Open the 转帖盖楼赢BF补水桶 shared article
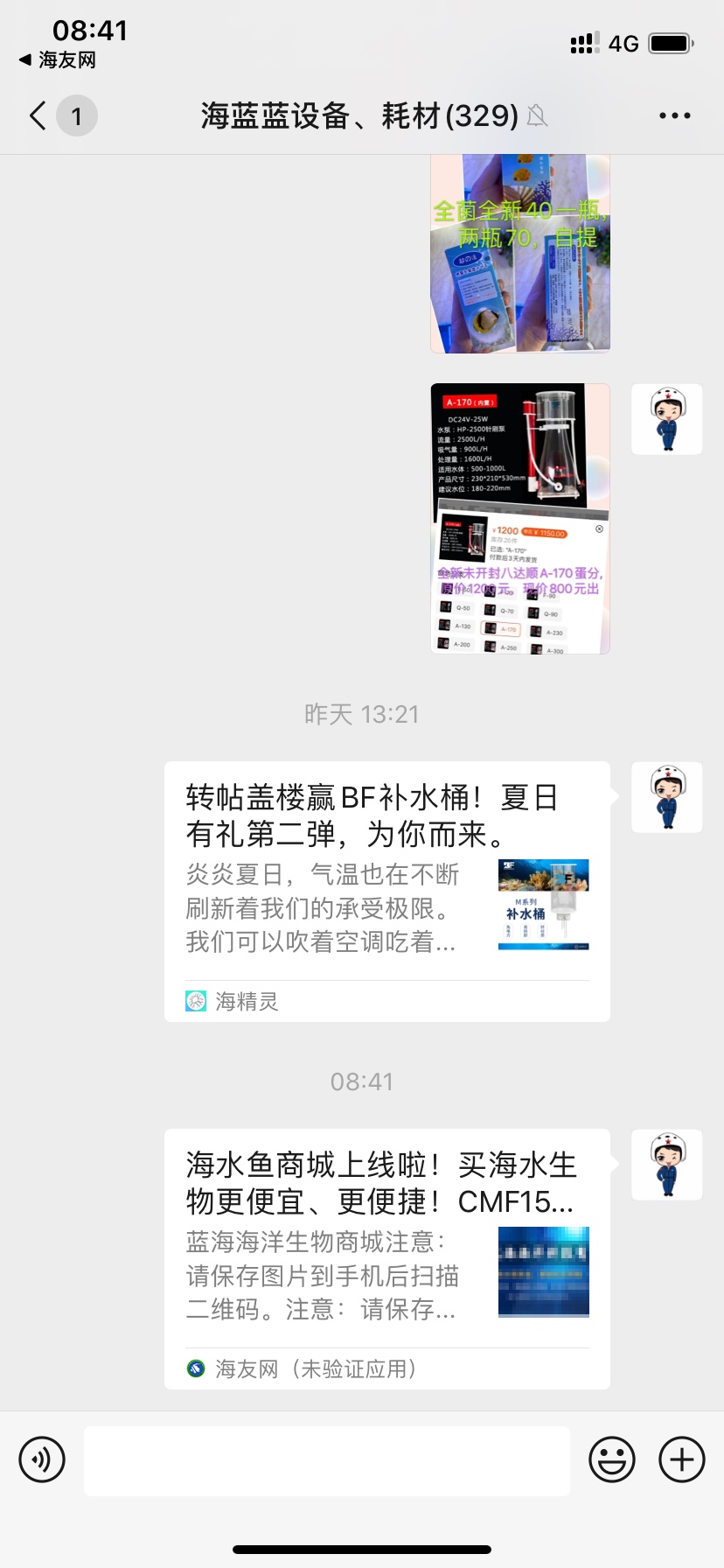 tap(386, 891)
